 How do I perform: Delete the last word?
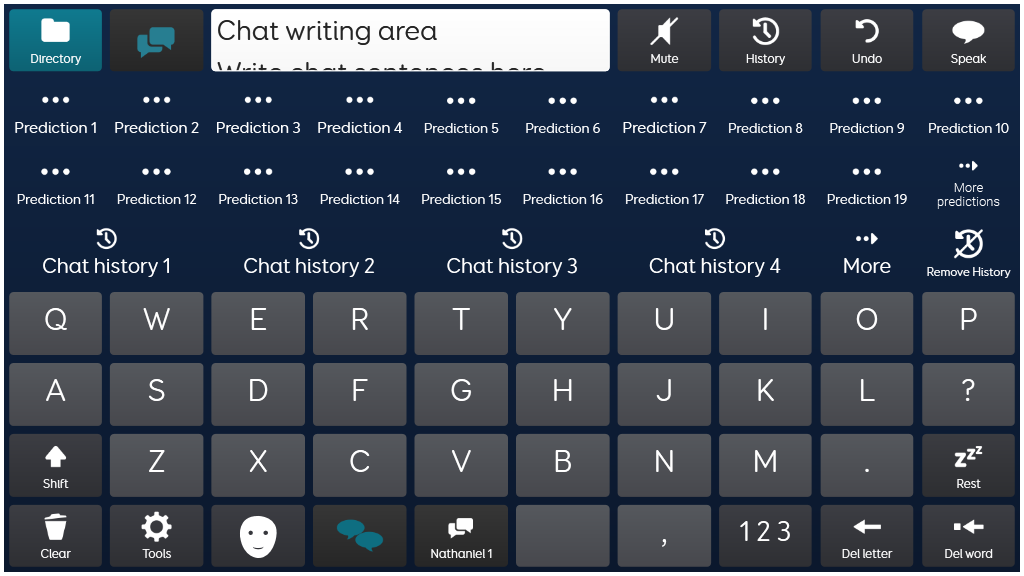[968, 536]
